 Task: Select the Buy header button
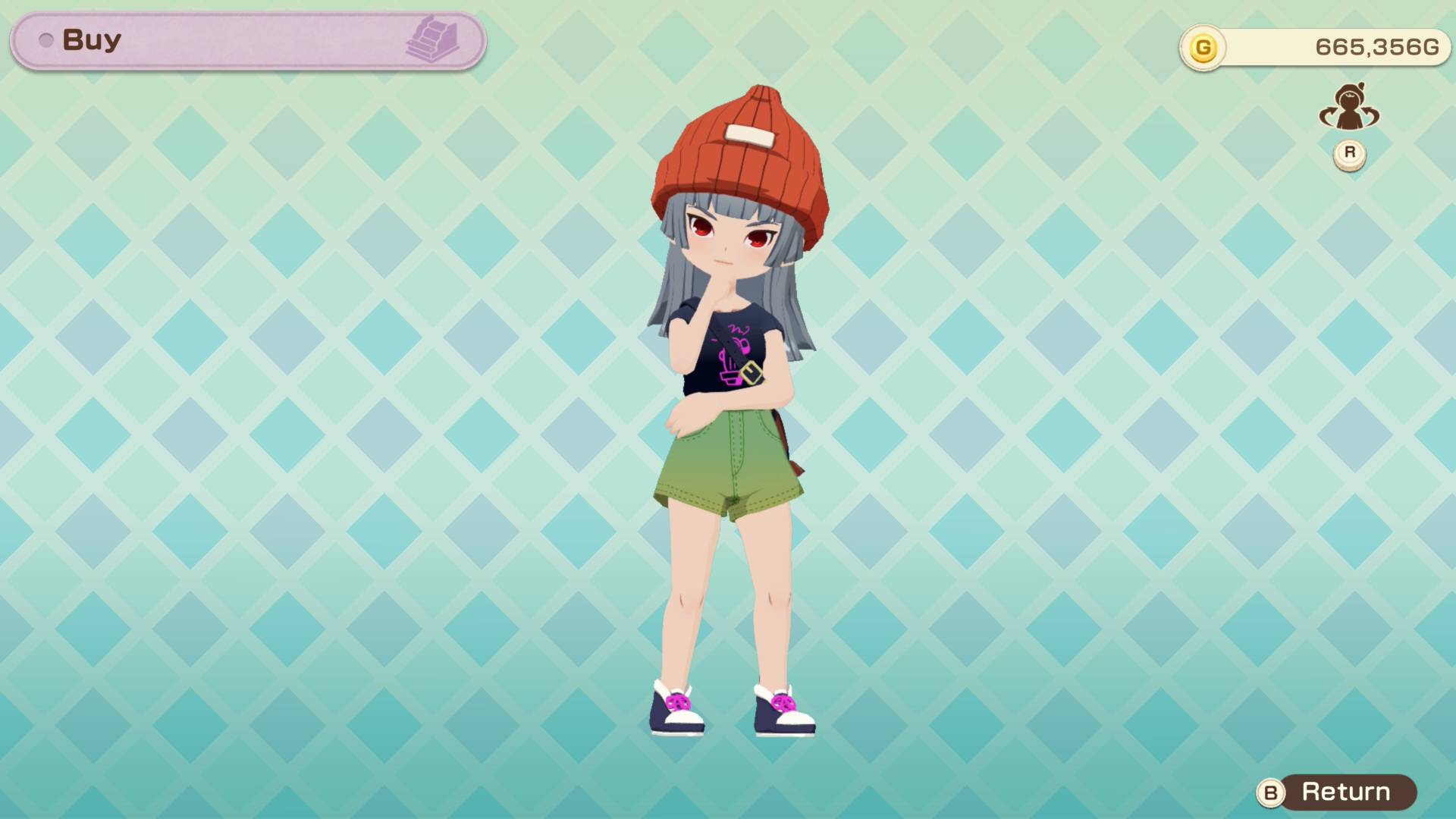click(x=247, y=41)
